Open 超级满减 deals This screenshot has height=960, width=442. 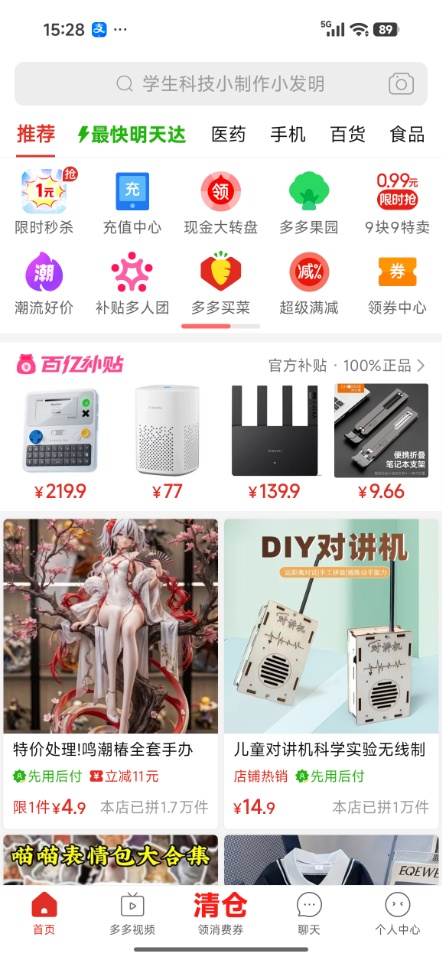pos(309,283)
